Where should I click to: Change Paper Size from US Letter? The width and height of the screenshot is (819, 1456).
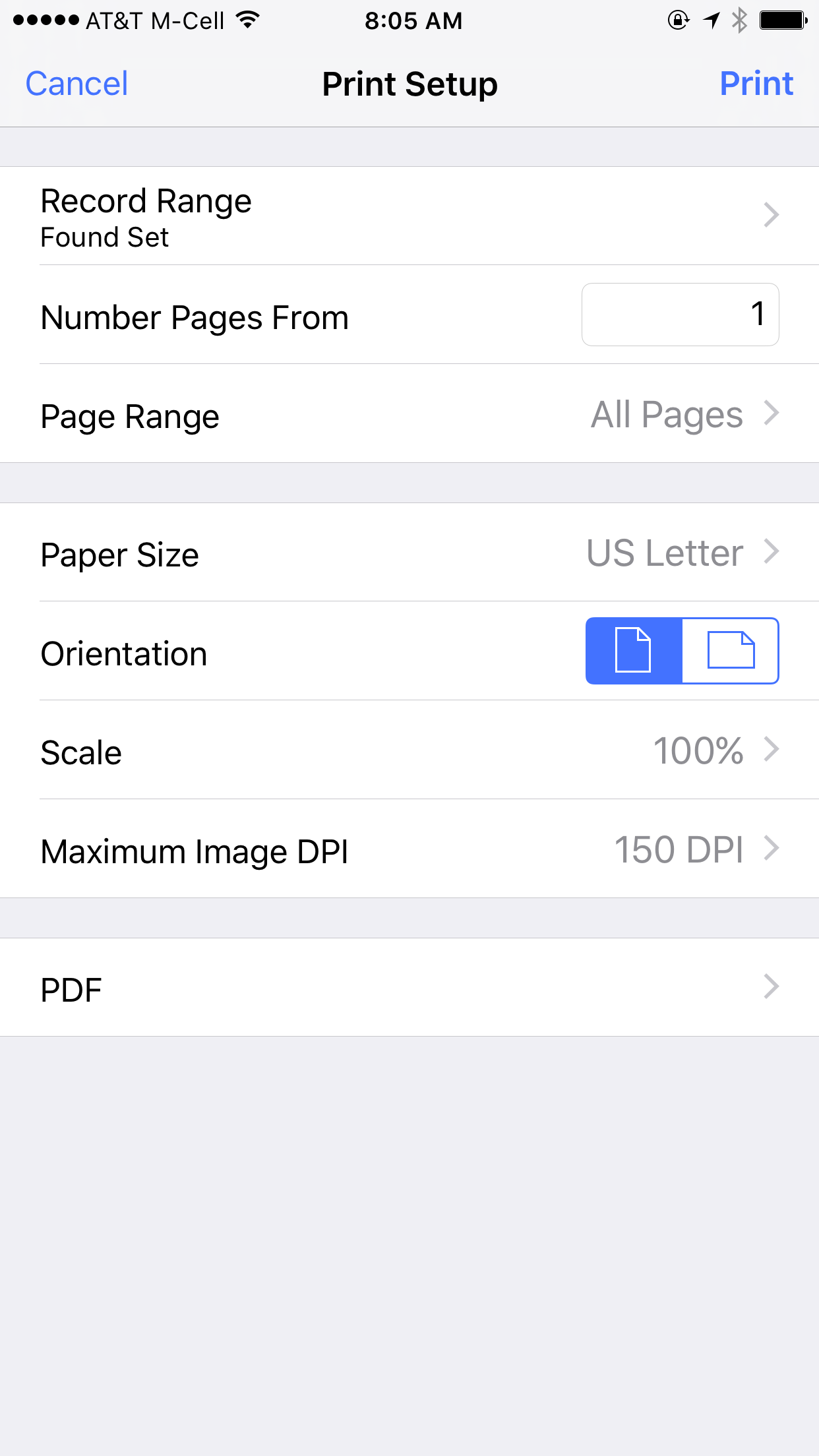coord(409,553)
